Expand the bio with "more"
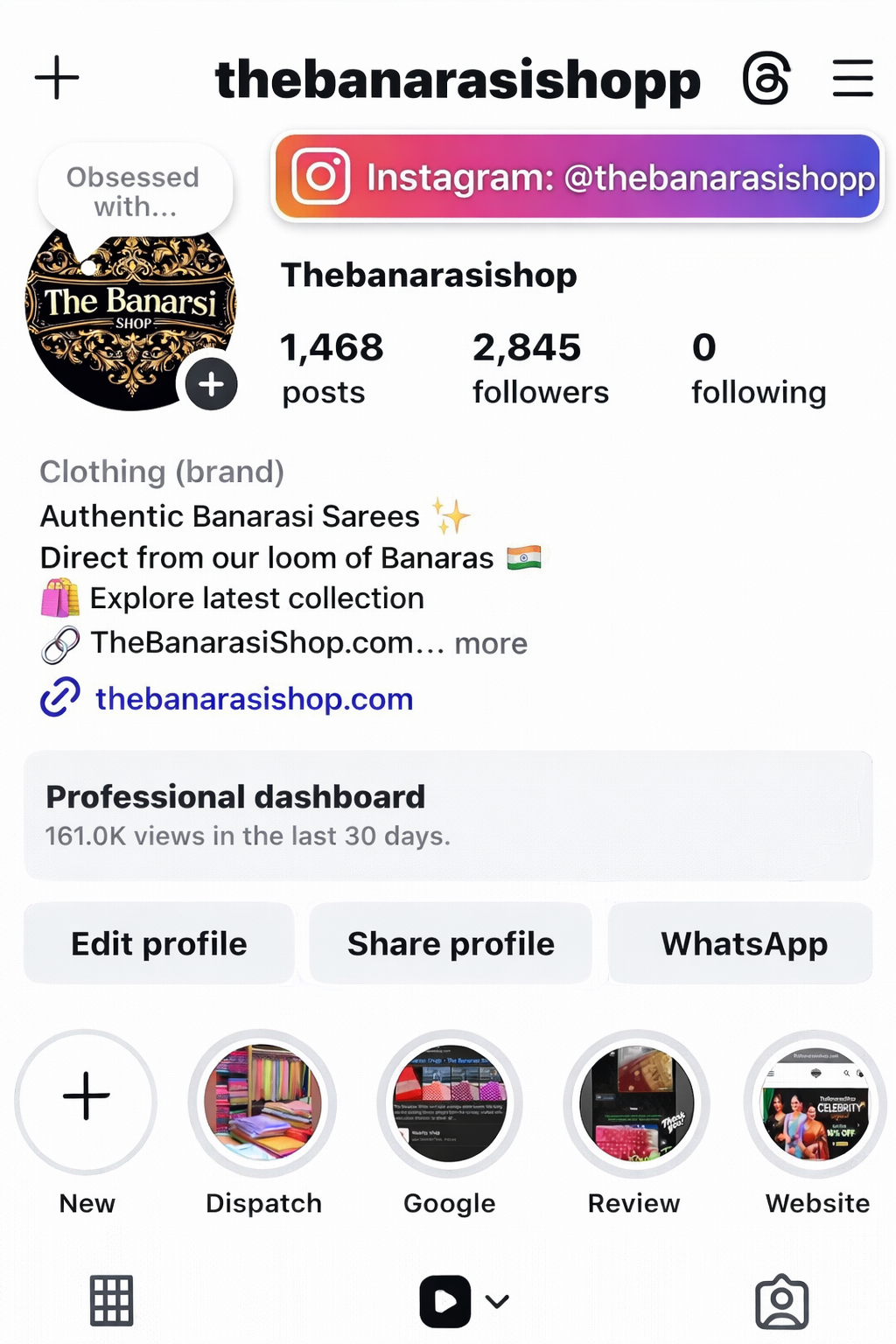 [491, 644]
